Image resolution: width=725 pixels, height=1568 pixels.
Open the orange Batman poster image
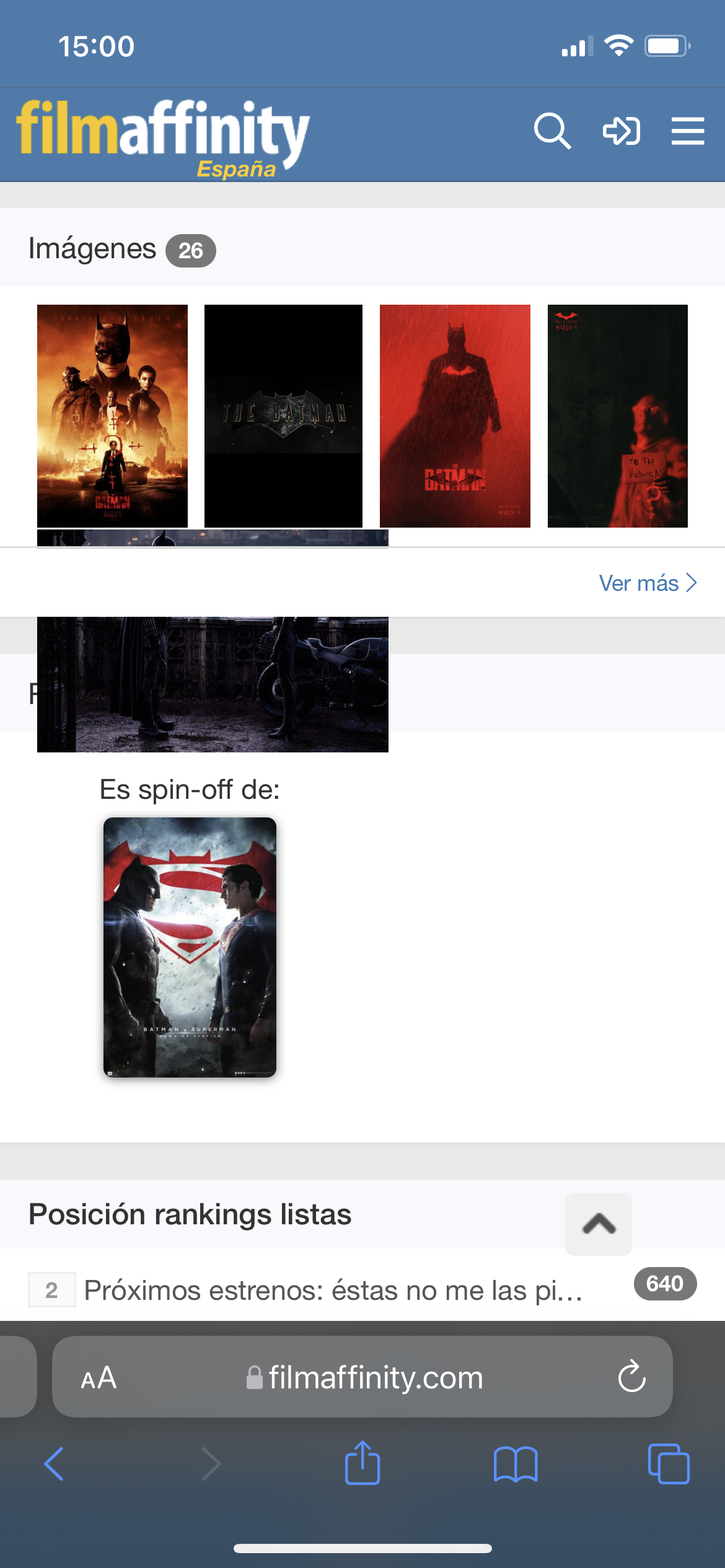coord(112,416)
